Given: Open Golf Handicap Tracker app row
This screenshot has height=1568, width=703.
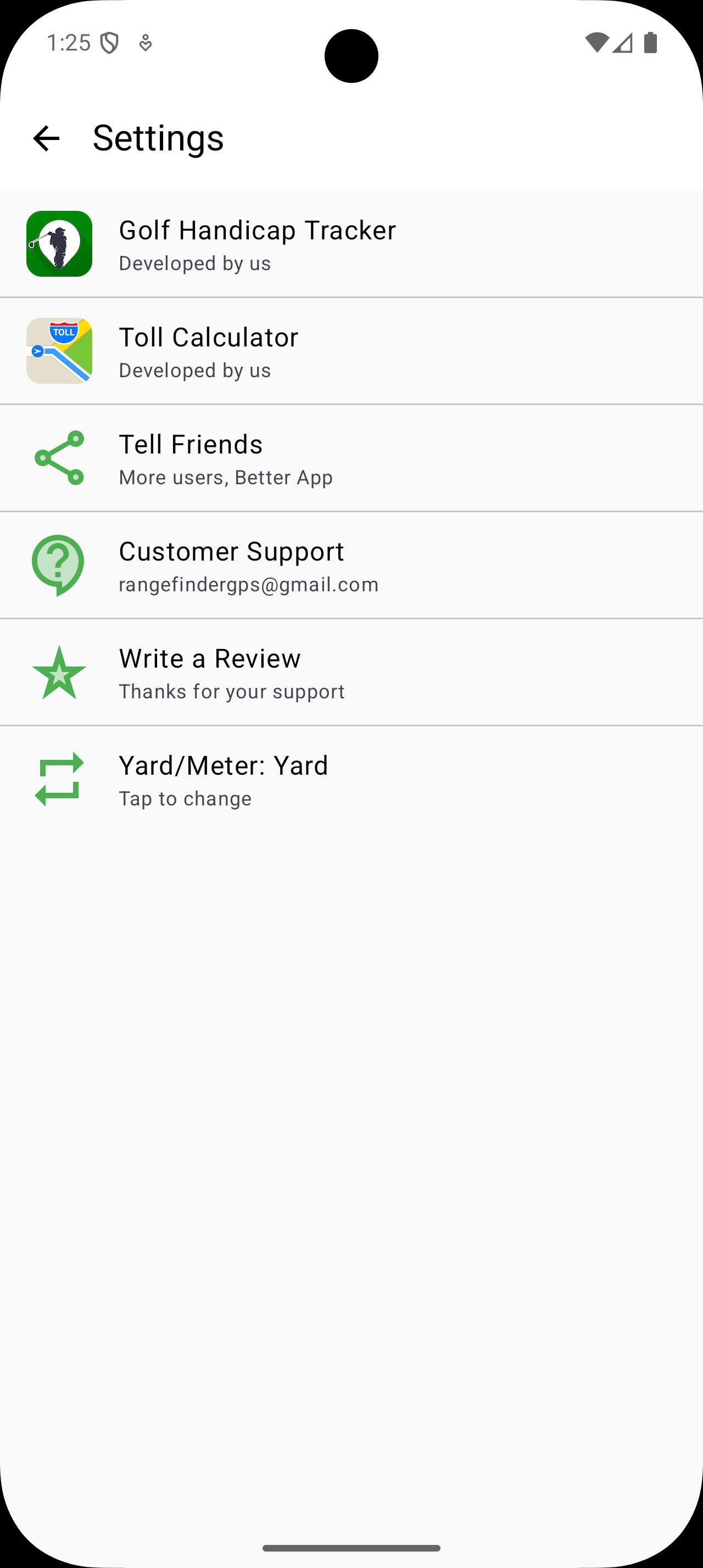Looking at the screenshot, I should [x=350, y=245].
